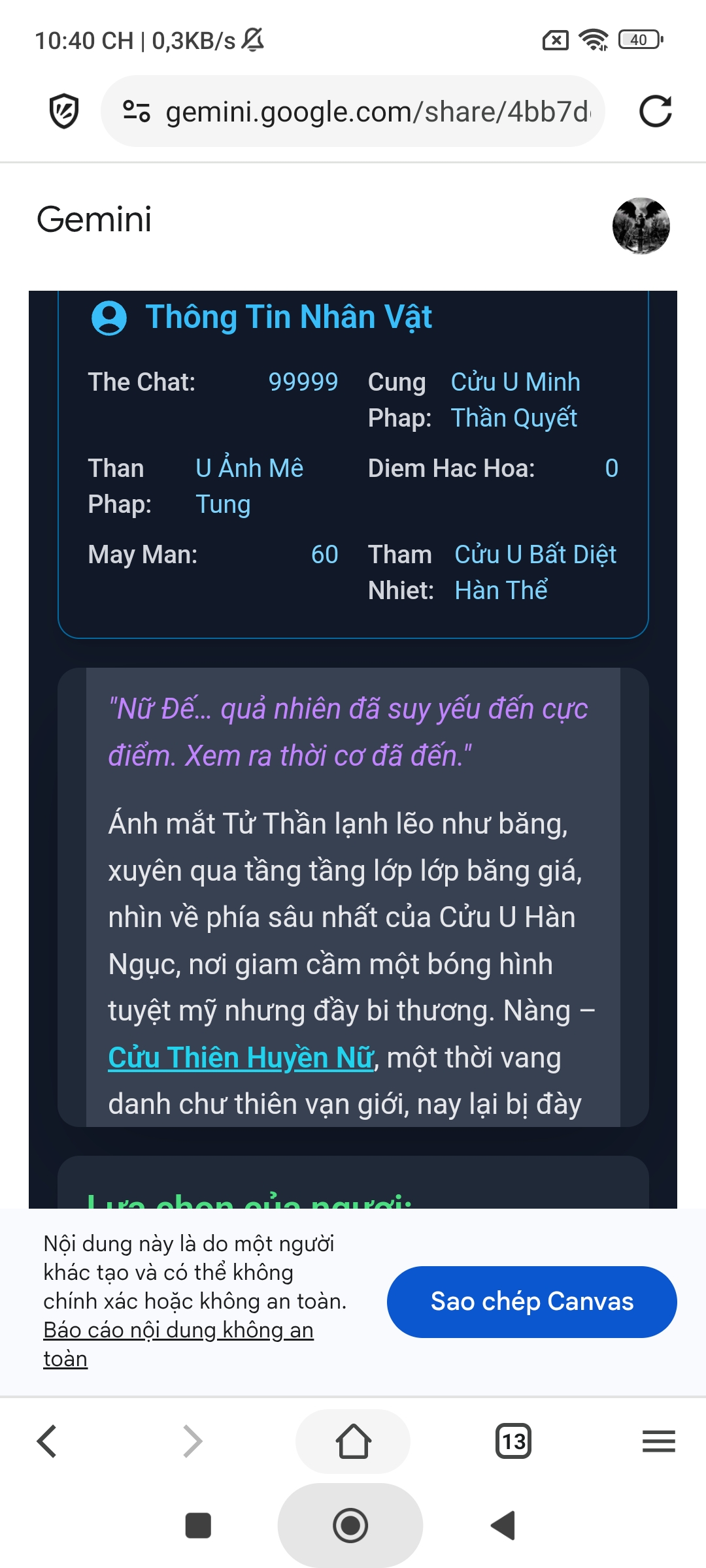
Task: Open the tab switcher showing 13 tabs
Action: (x=514, y=1441)
